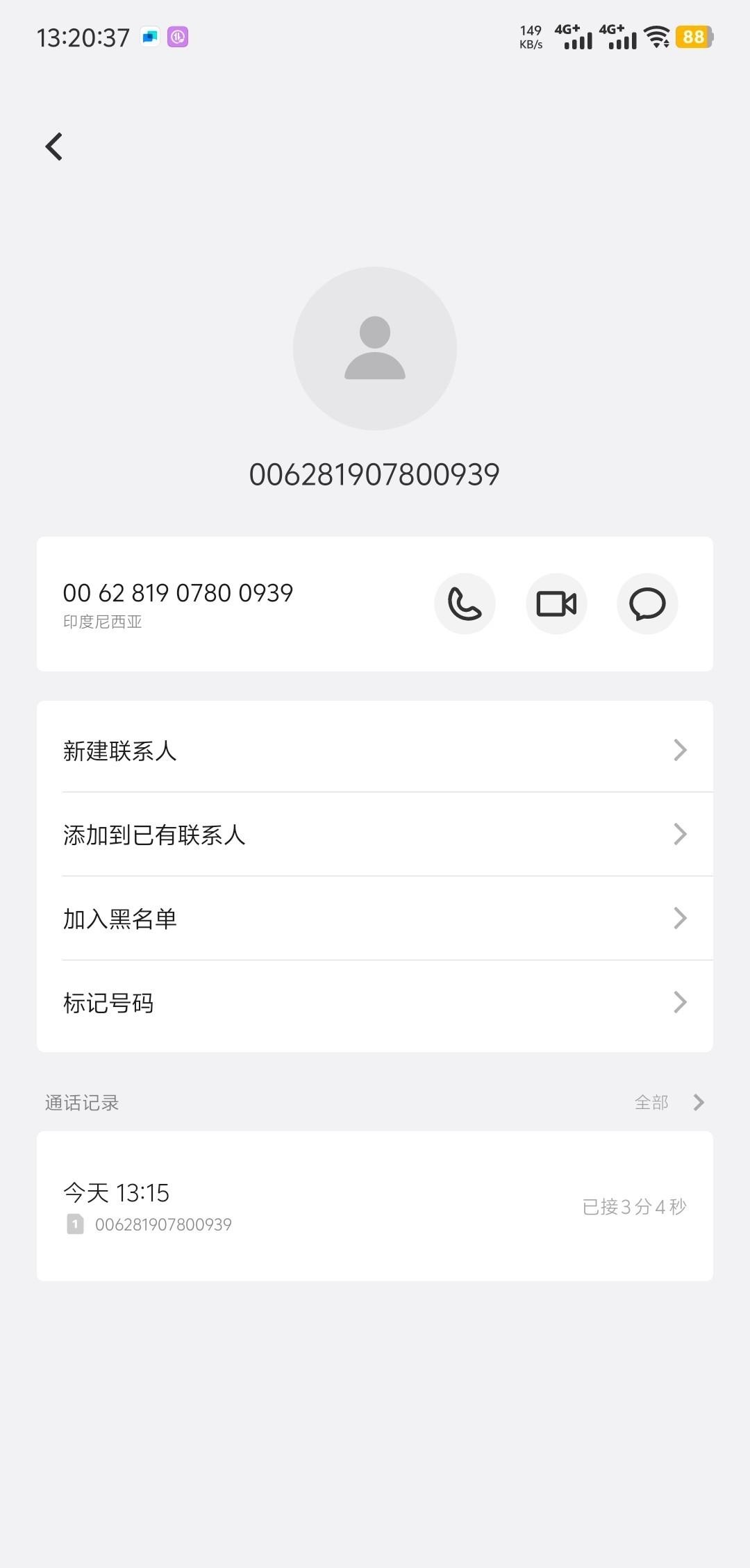This screenshot has height=1568, width=750.
Task: Open 标记号码 to tag this number
Action: pos(375,1002)
